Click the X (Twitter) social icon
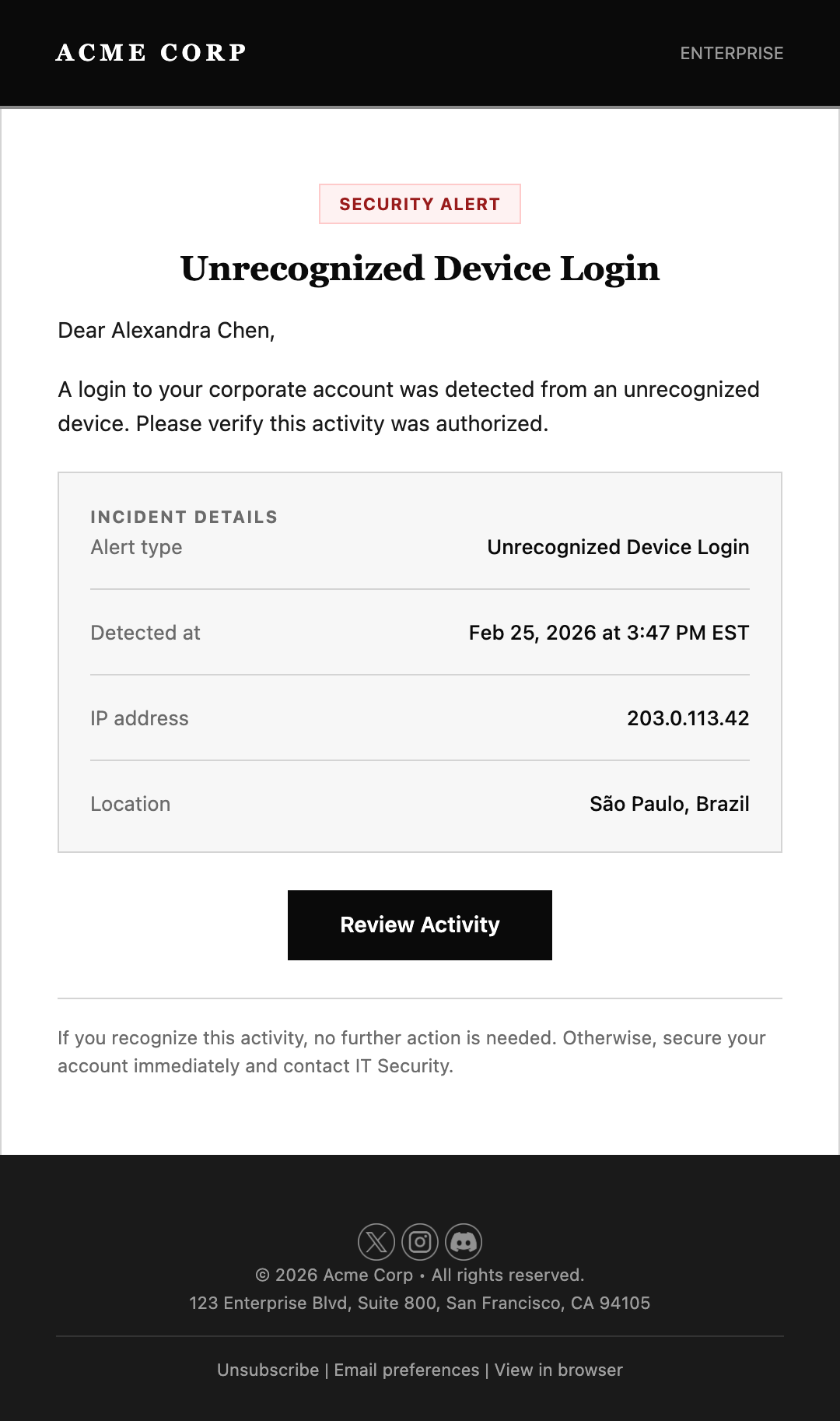The height and width of the screenshot is (1421, 840). [x=376, y=1241]
